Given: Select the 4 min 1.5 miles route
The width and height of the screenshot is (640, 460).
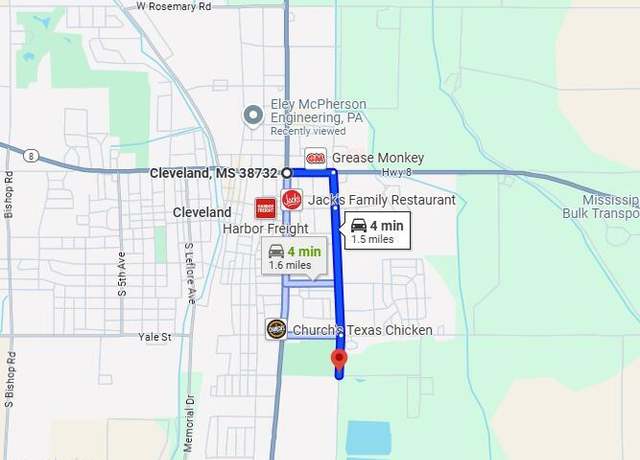Looking at the screenshot, I should 377,231.
